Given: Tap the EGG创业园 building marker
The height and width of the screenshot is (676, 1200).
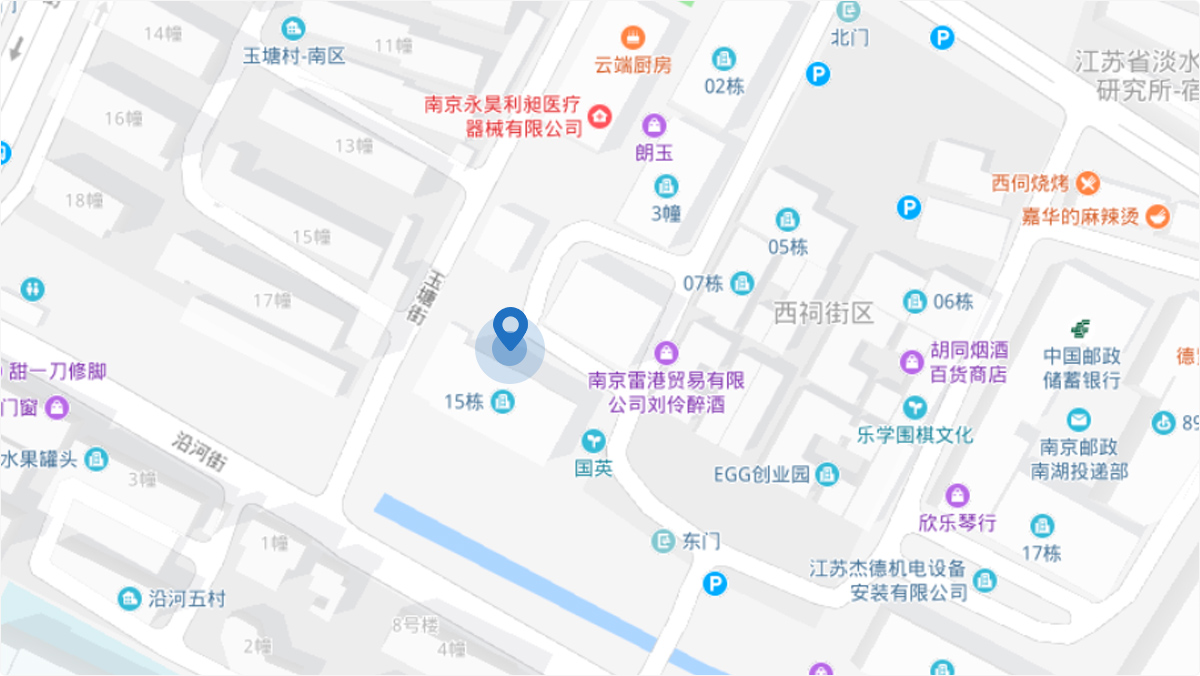Looking at the screenshot, I should coord(827,474).
